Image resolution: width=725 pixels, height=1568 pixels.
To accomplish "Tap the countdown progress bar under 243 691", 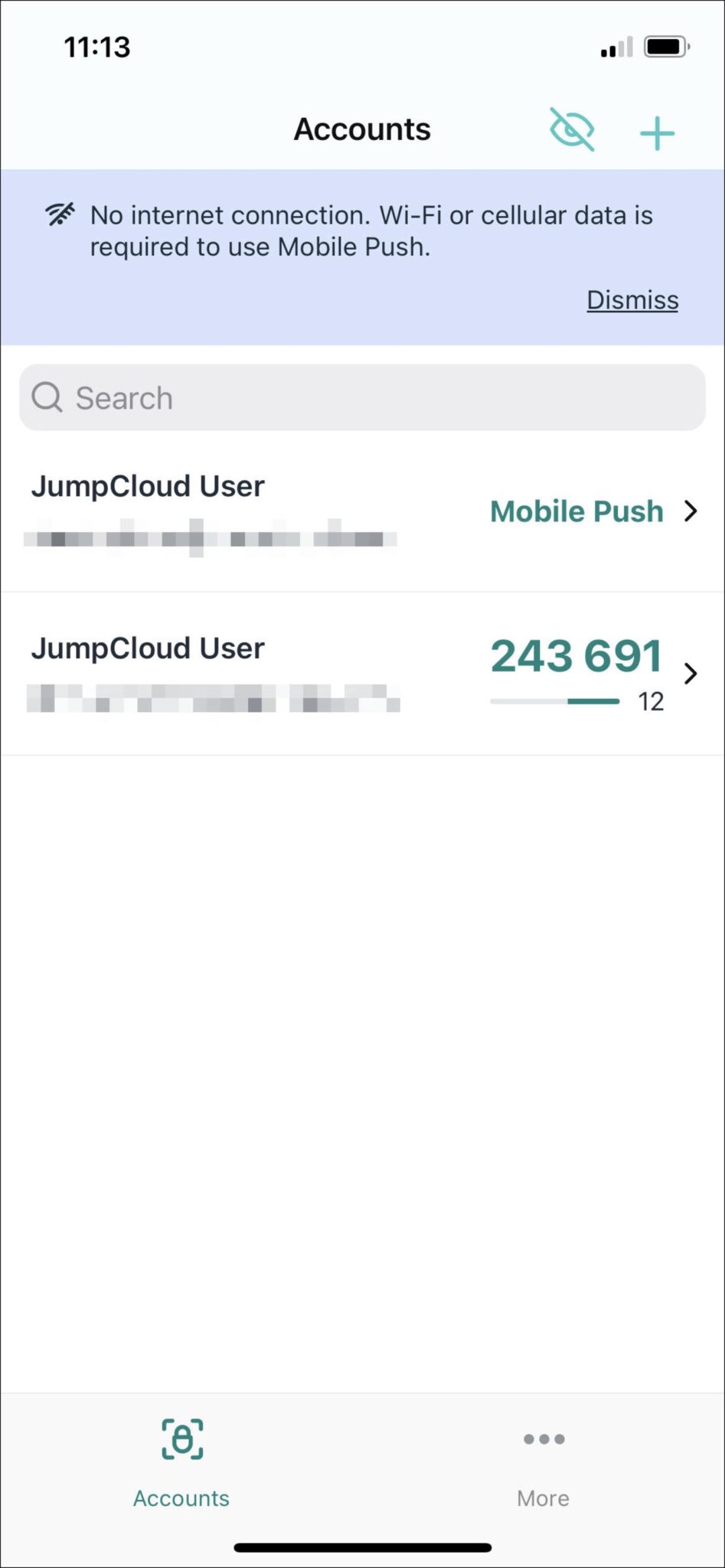I will pos(554,701).
